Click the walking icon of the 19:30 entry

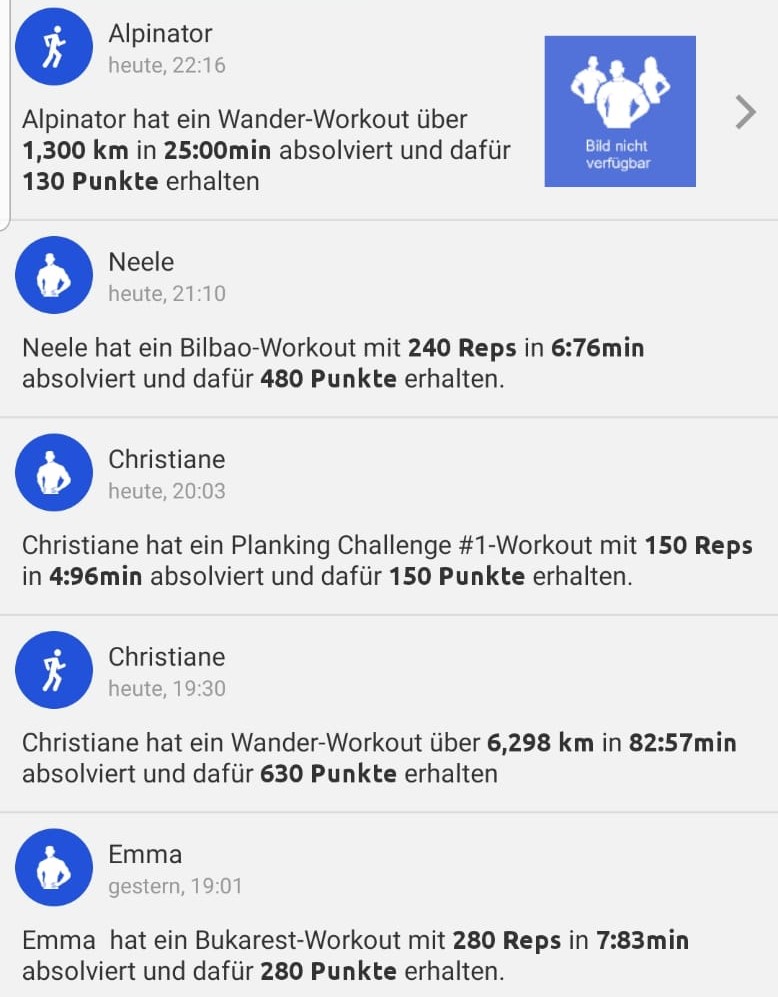click(54, 670)
